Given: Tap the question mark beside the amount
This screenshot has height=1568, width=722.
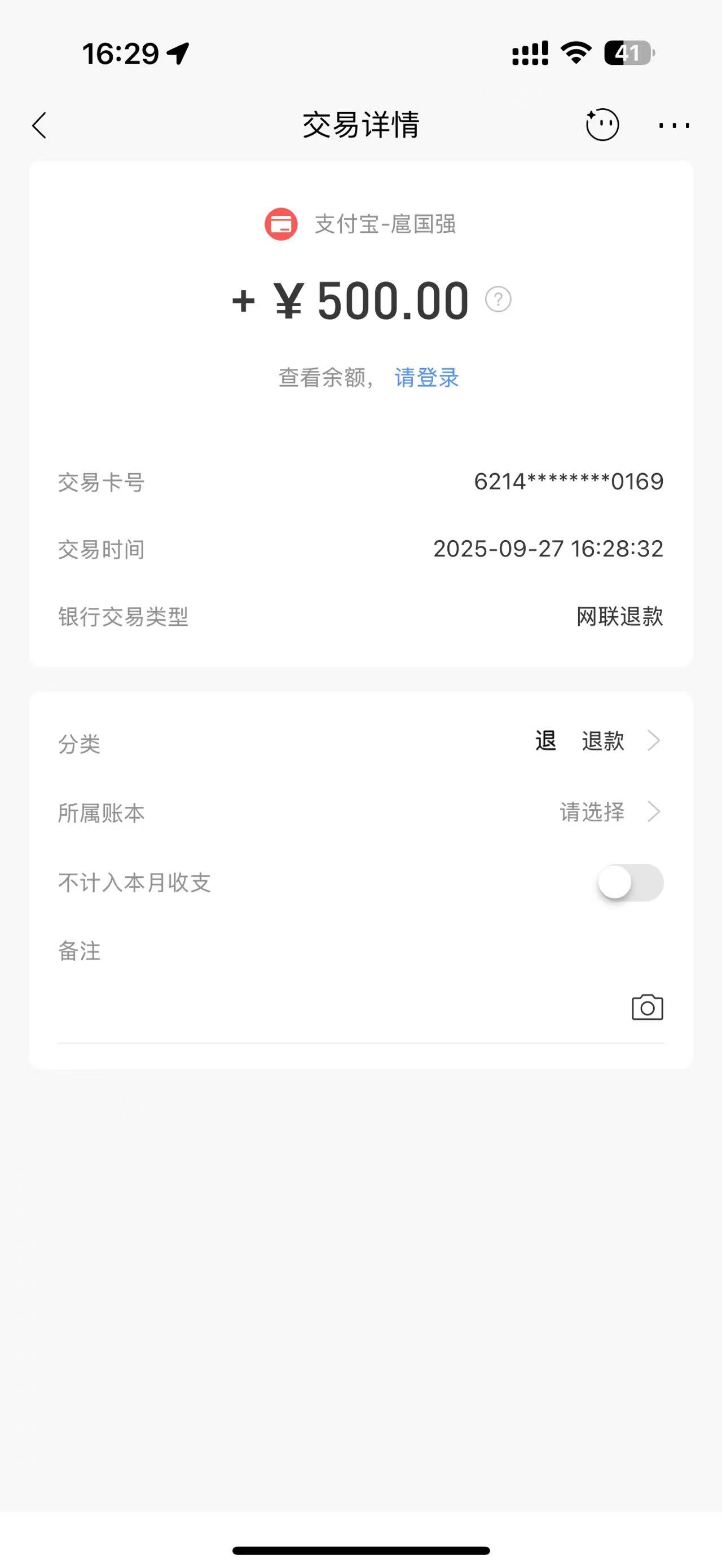Looking at the screenshot, I should tap(498, 299).
